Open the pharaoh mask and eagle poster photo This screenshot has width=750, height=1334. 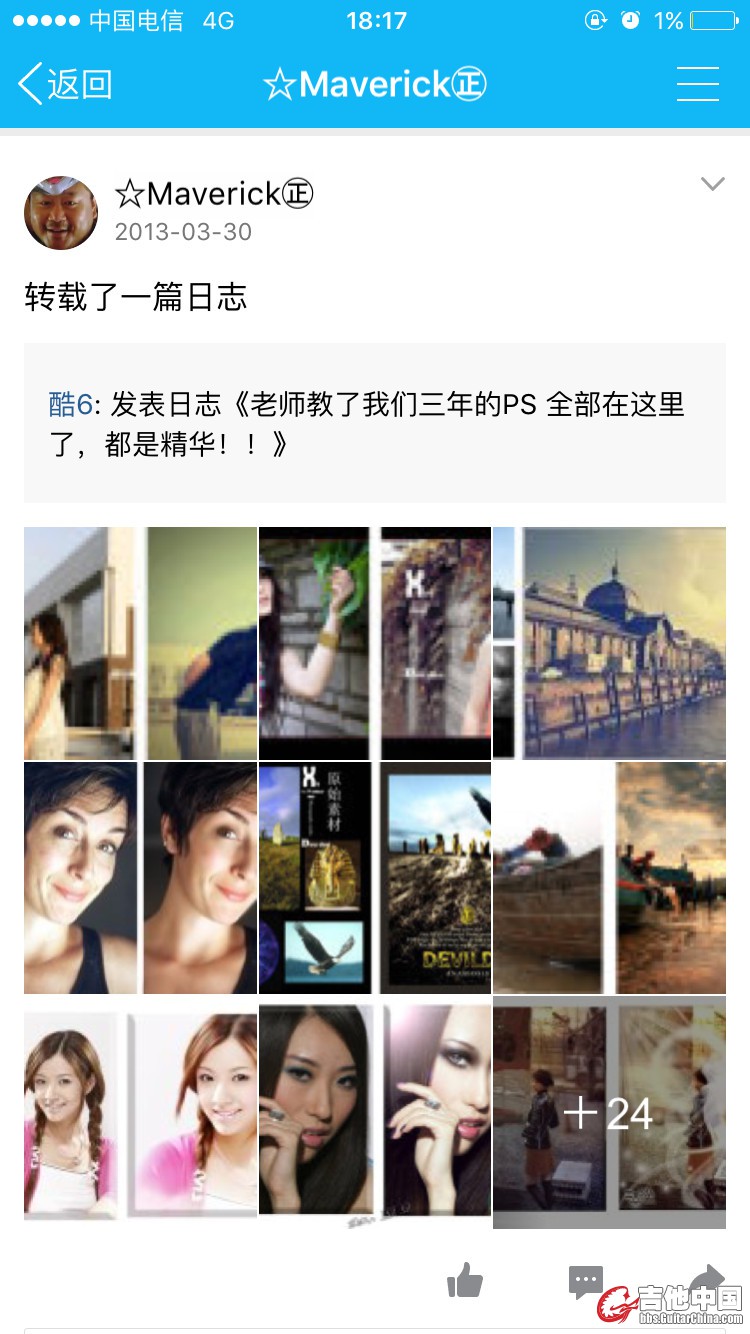pyautogui.click(x=375, y=878)
